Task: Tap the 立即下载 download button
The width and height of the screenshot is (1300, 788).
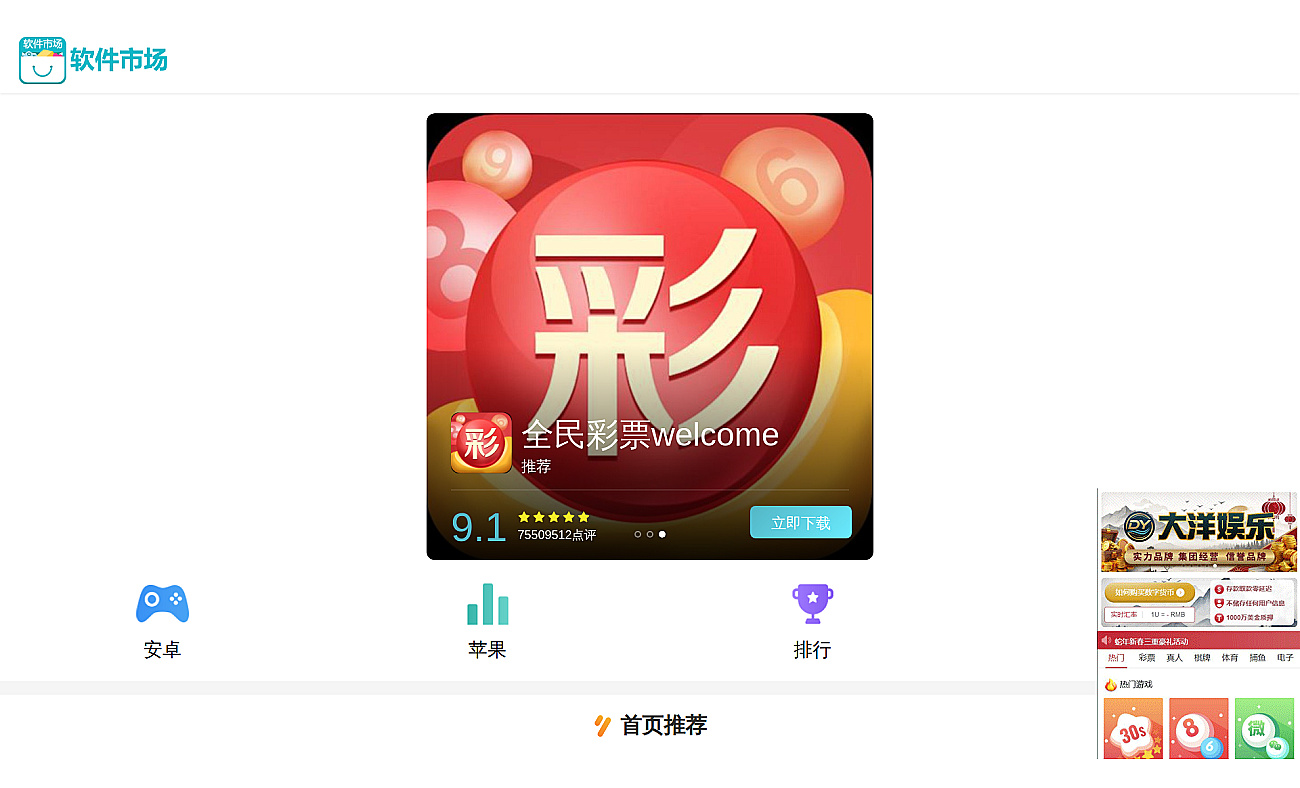Action: (x=800, y=522)
